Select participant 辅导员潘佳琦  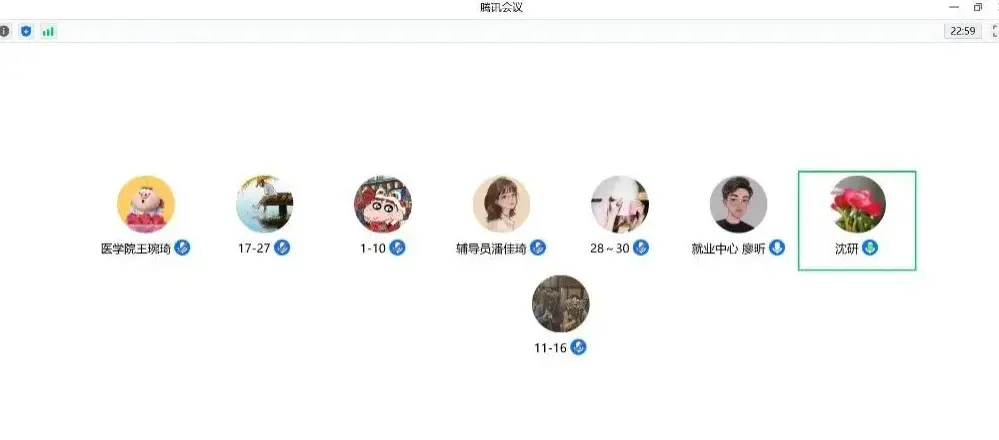coord(501,205)
